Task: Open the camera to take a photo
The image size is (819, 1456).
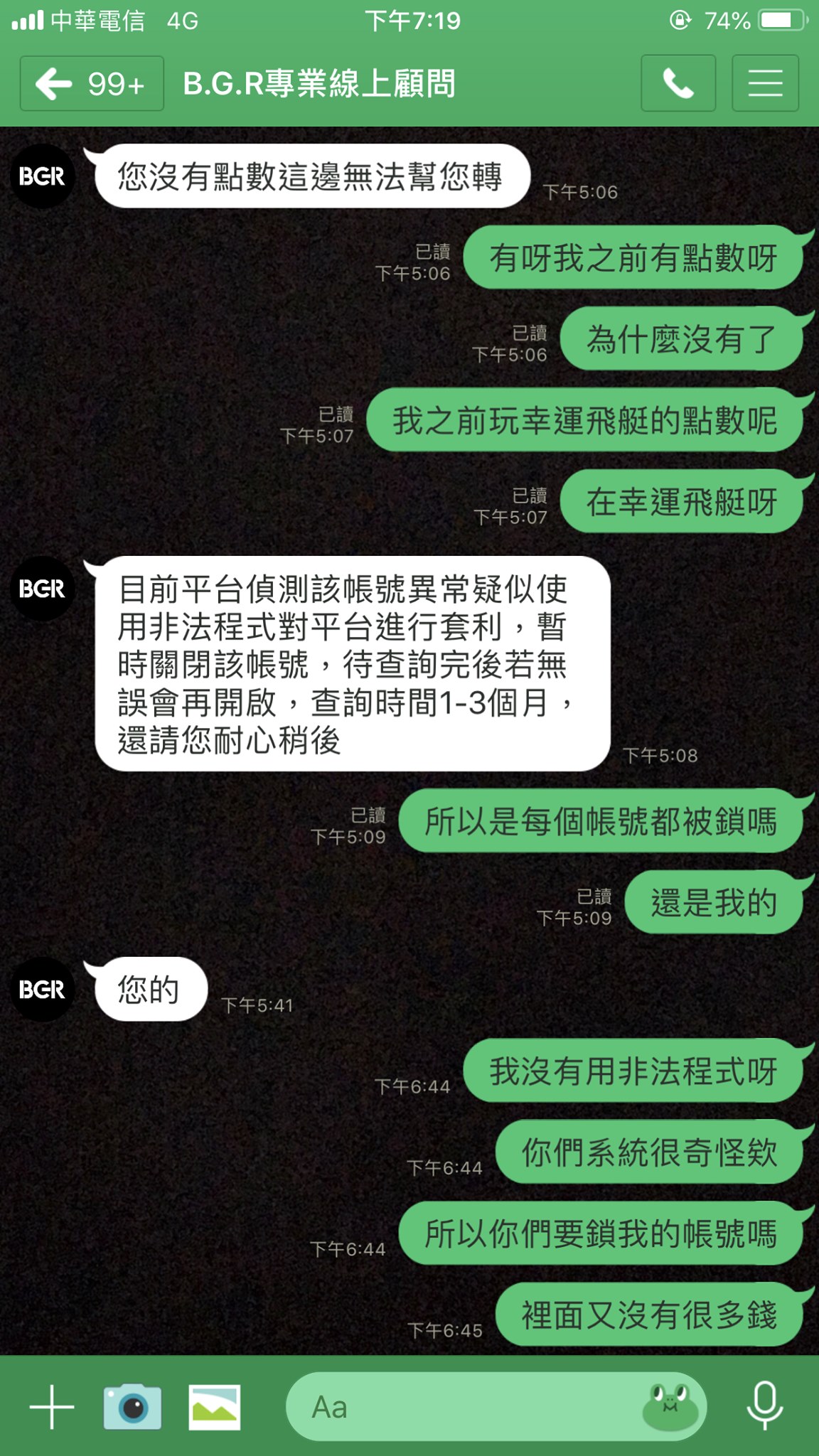Action: (x=132, y=1406)
